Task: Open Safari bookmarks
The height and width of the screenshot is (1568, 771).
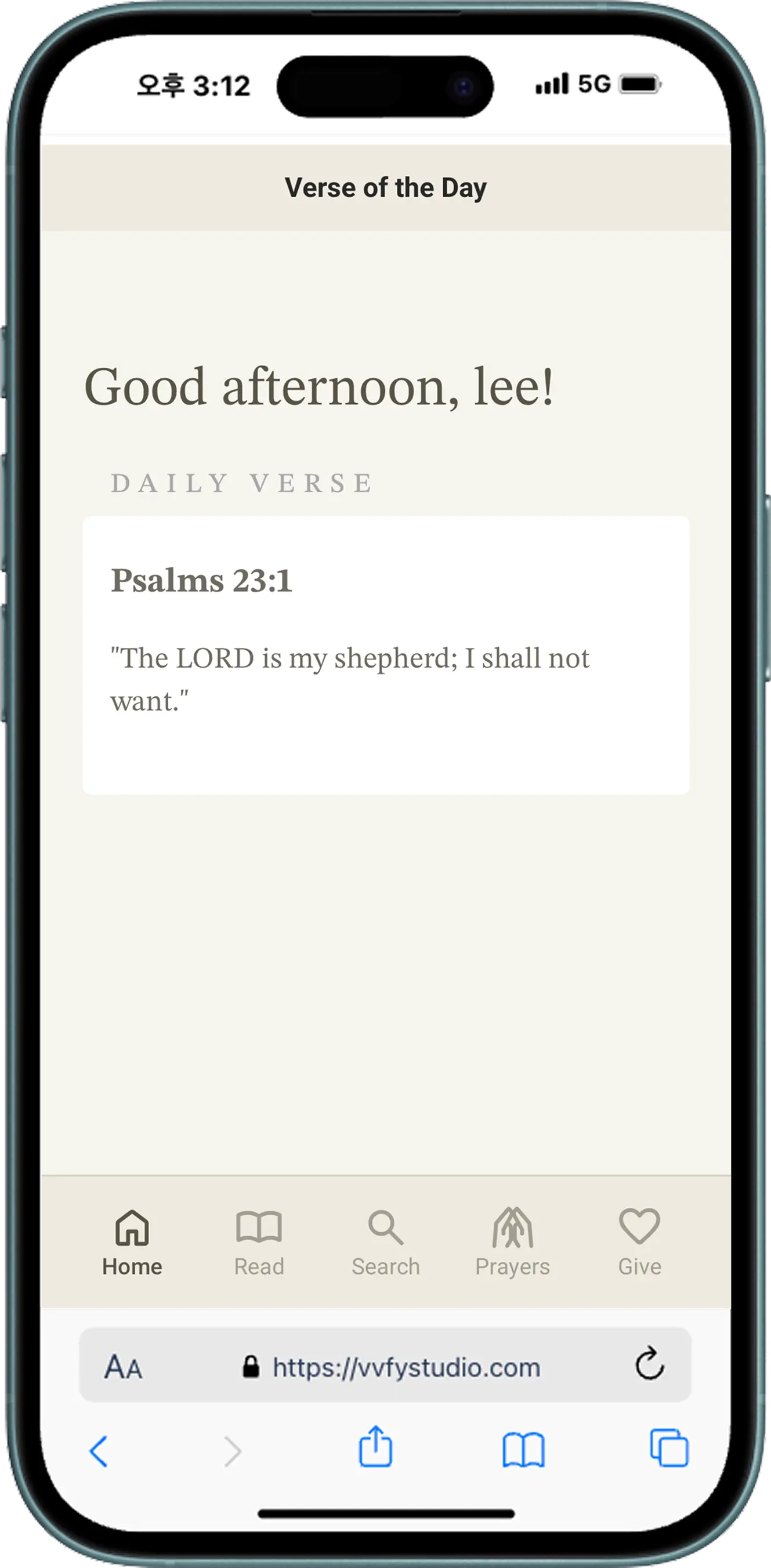Action: click(x=523, y=1450)
